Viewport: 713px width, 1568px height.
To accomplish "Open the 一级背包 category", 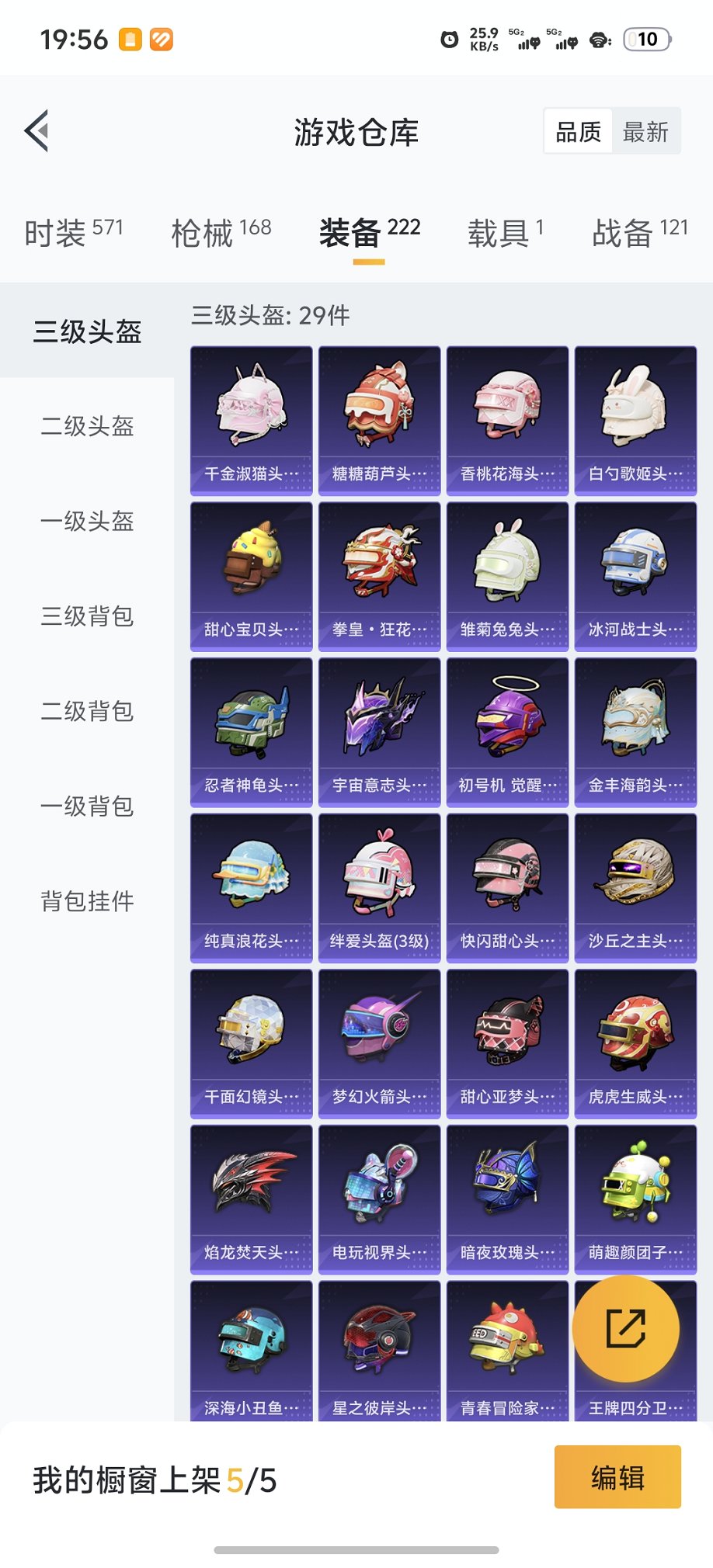I will tap(87, 807).
